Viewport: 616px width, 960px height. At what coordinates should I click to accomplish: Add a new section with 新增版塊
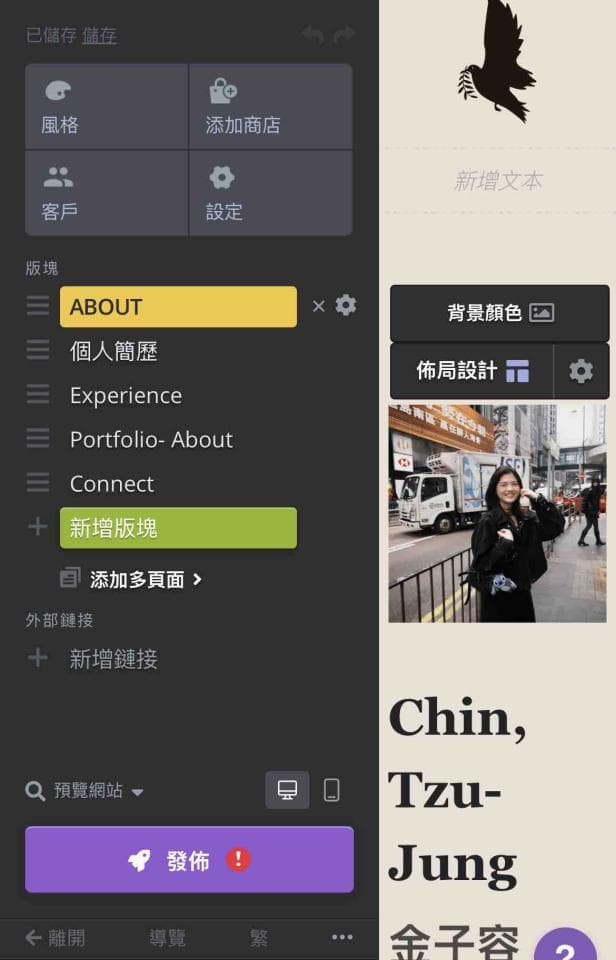pyautogui.click(x=178, y=527)
